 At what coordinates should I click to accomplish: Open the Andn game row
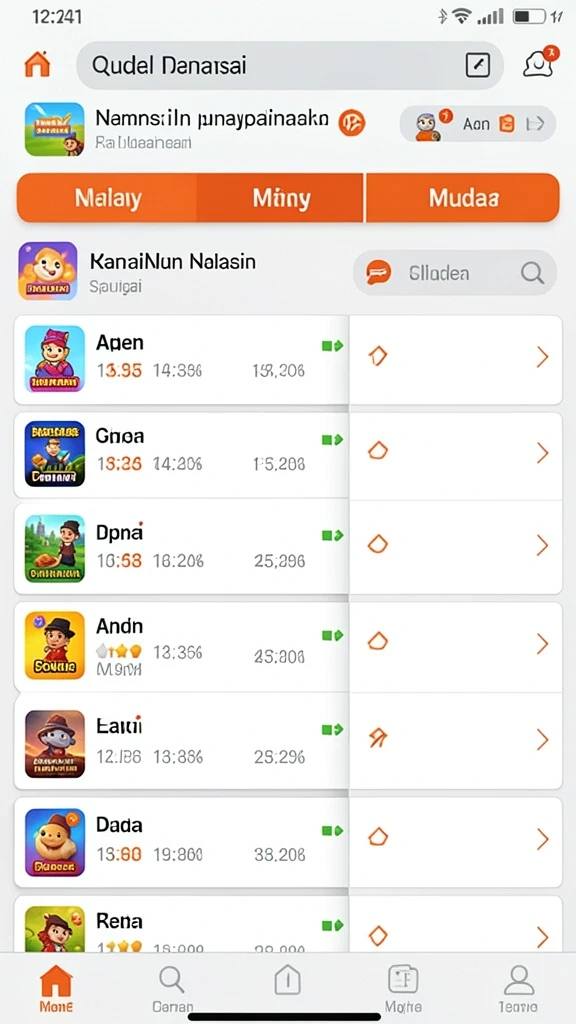(x=288, y=647)
